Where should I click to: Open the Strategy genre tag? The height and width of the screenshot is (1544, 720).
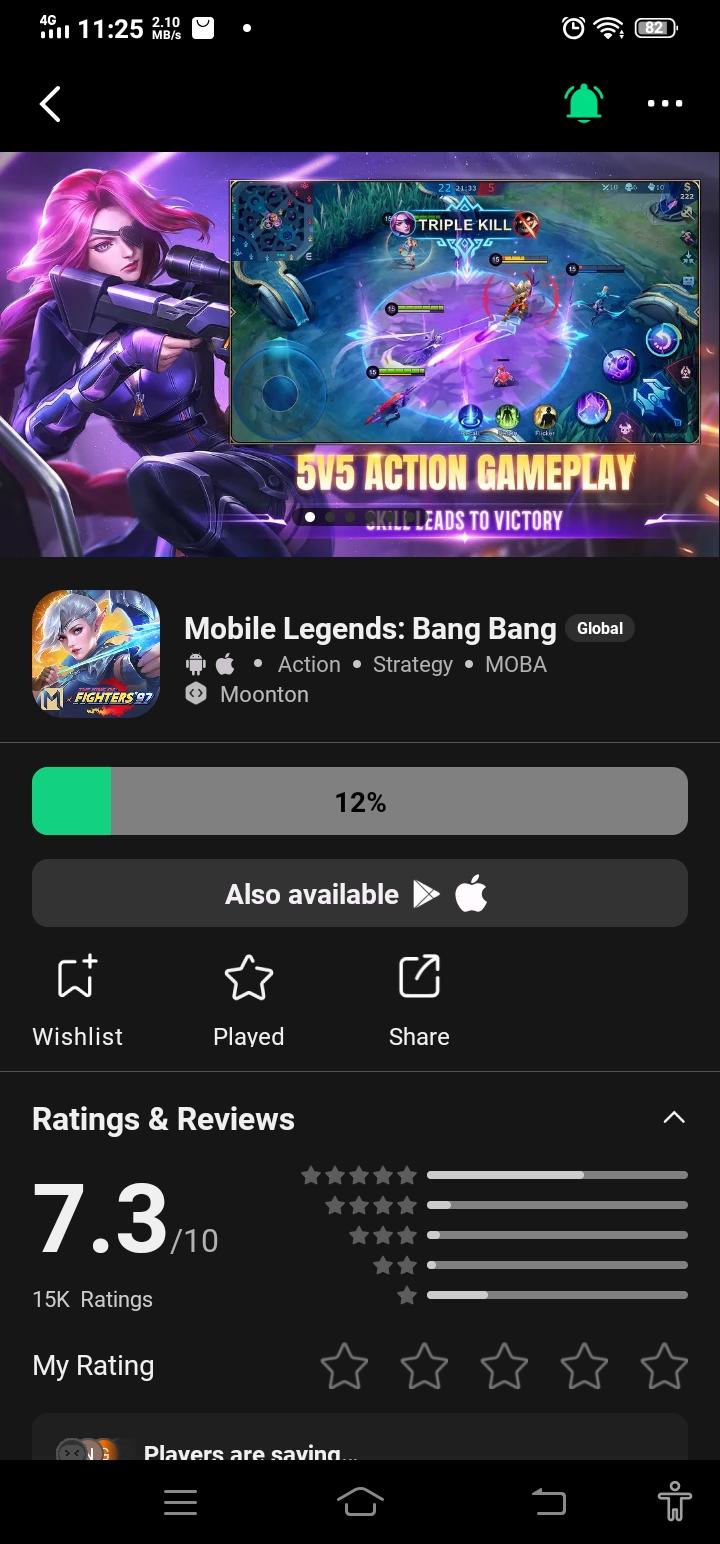pyautogui.click(x=412, y=664)
